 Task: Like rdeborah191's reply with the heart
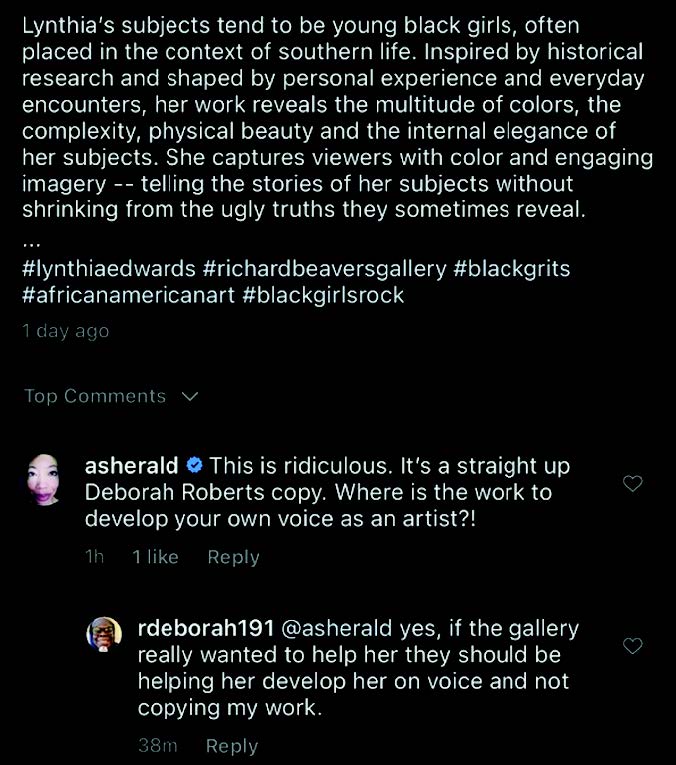(x=632, y=646)
